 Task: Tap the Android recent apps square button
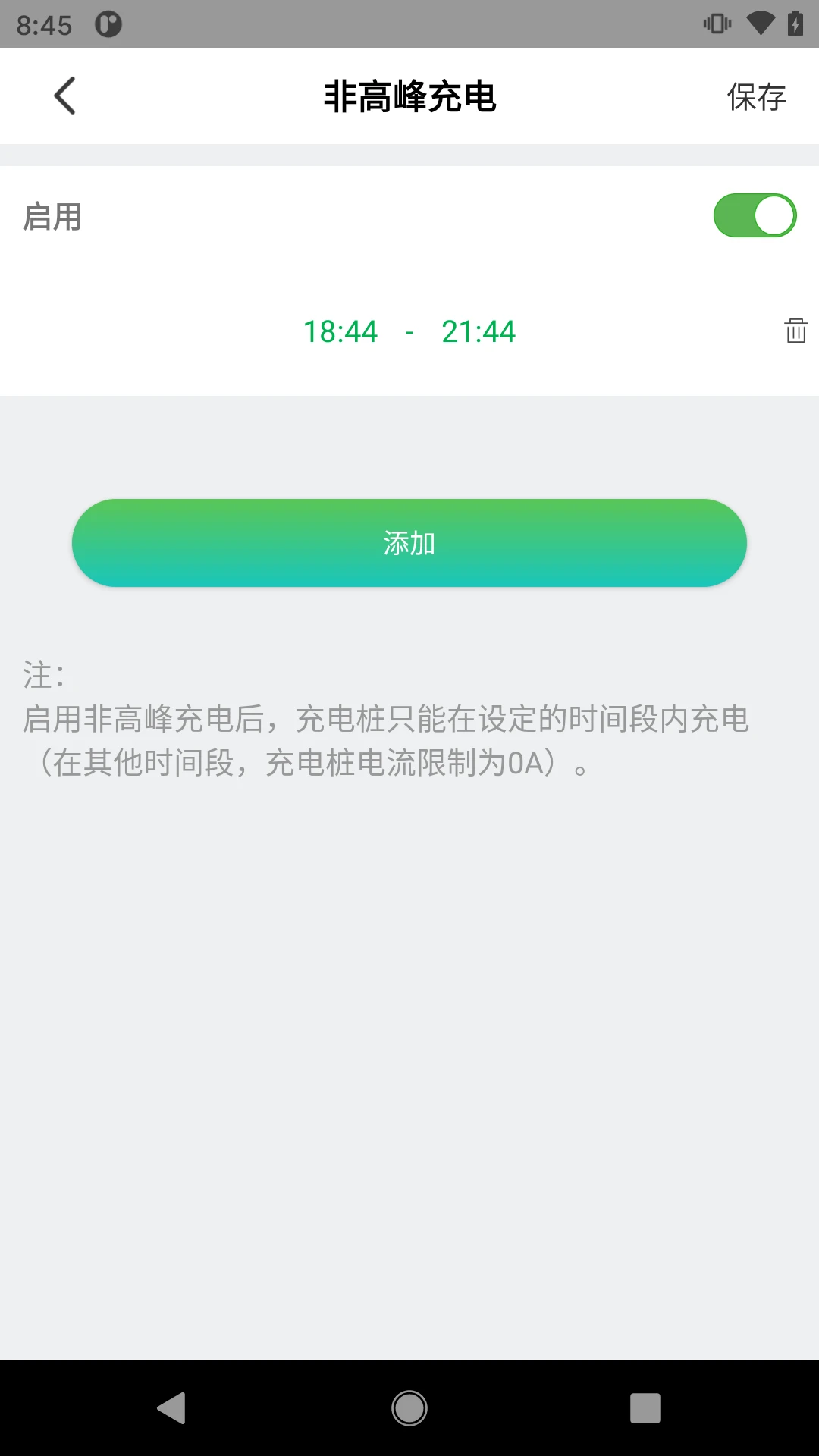[x=645, y=1408]
